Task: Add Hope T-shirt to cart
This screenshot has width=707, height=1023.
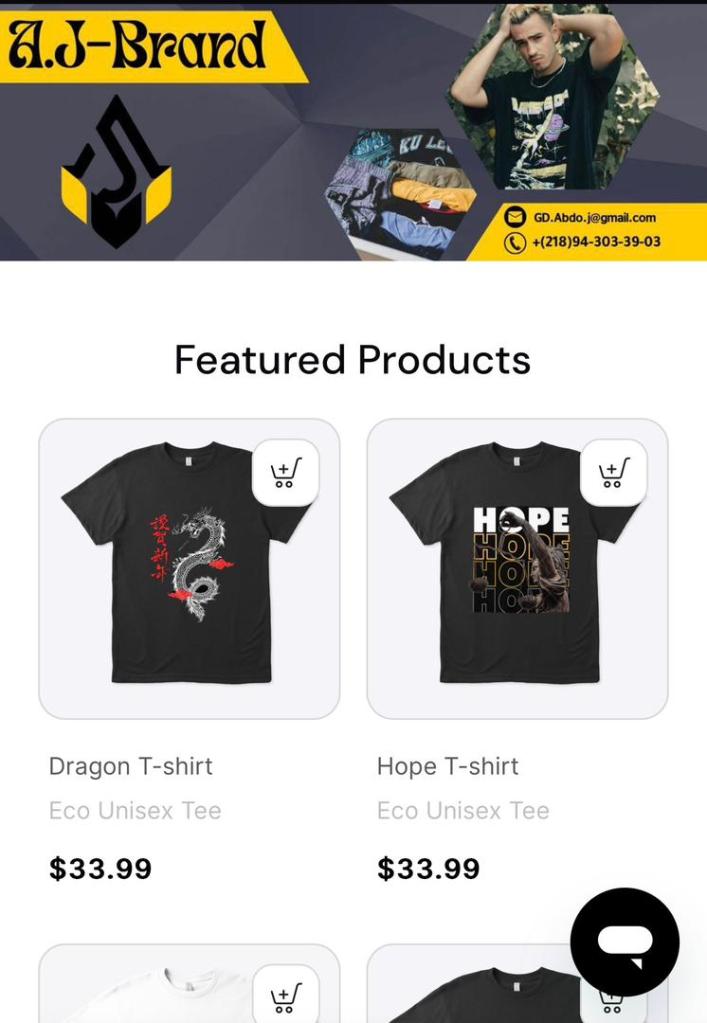Action: coord(613,472)
